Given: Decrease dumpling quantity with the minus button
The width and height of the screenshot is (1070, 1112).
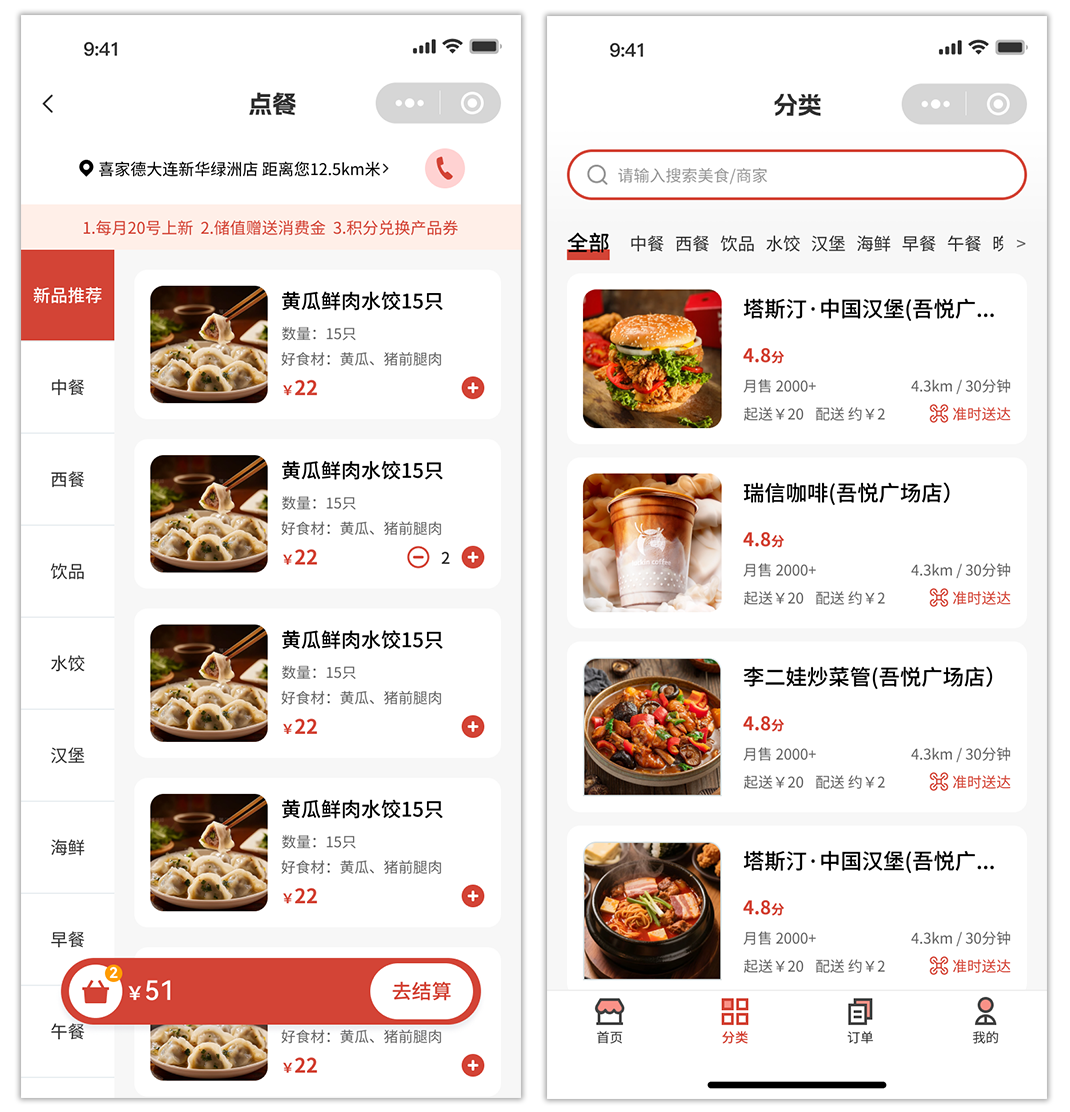Looking at the screenshot, I should (418, 558).
